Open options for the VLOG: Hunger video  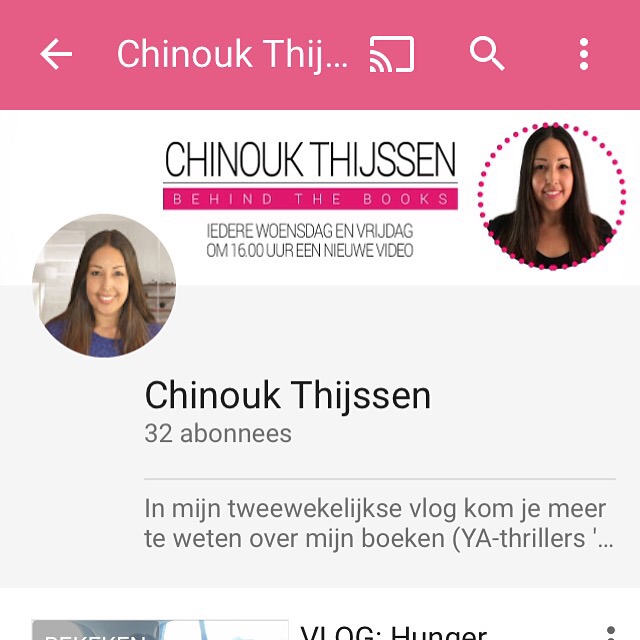[x=611, y=632]
